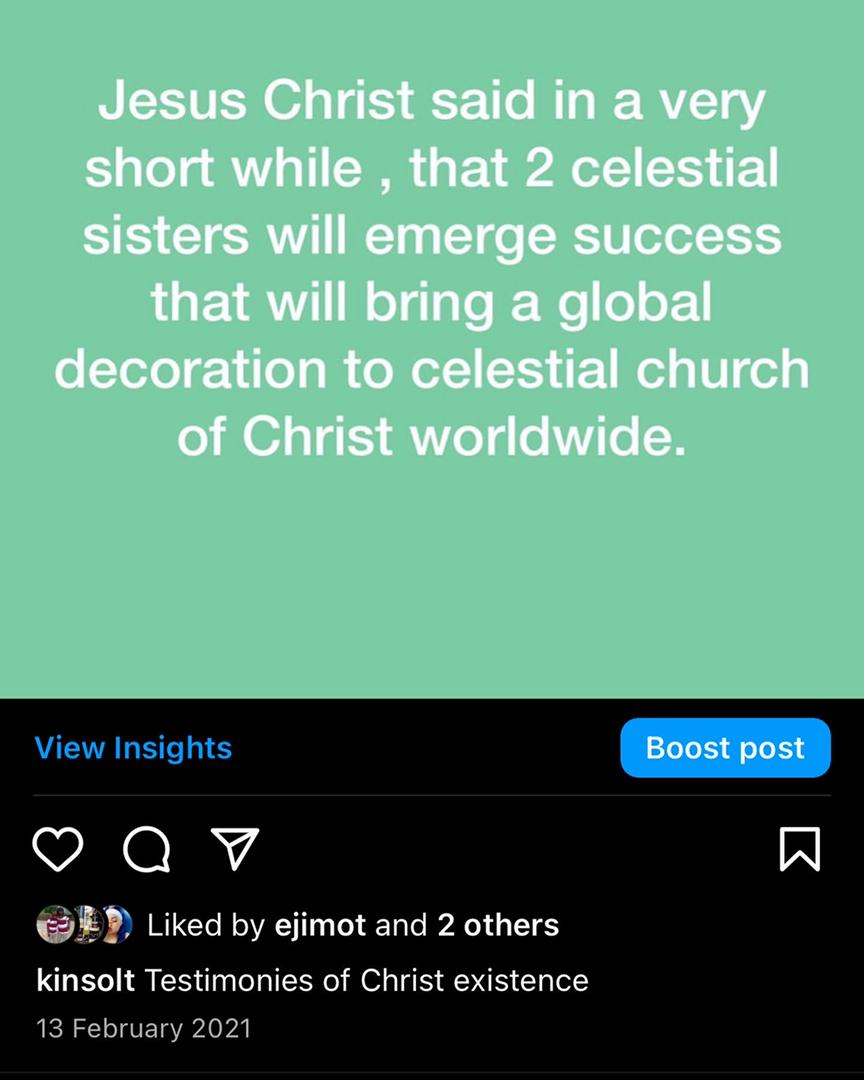Open comments with the speech bubble icon

(x=146, y=849)
